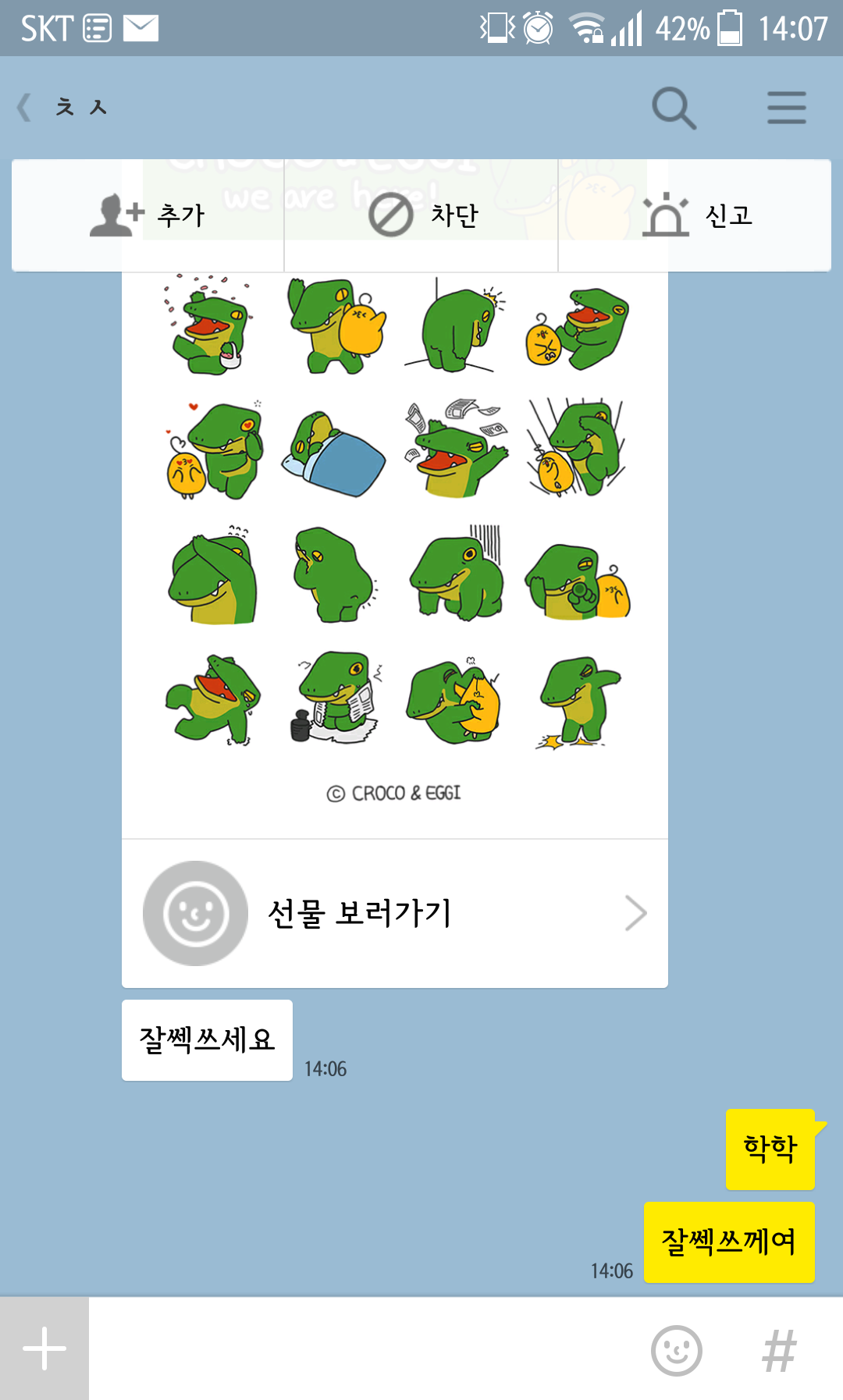Go back from the chat room
This screenshot has height=1400, width=843.
25,107
